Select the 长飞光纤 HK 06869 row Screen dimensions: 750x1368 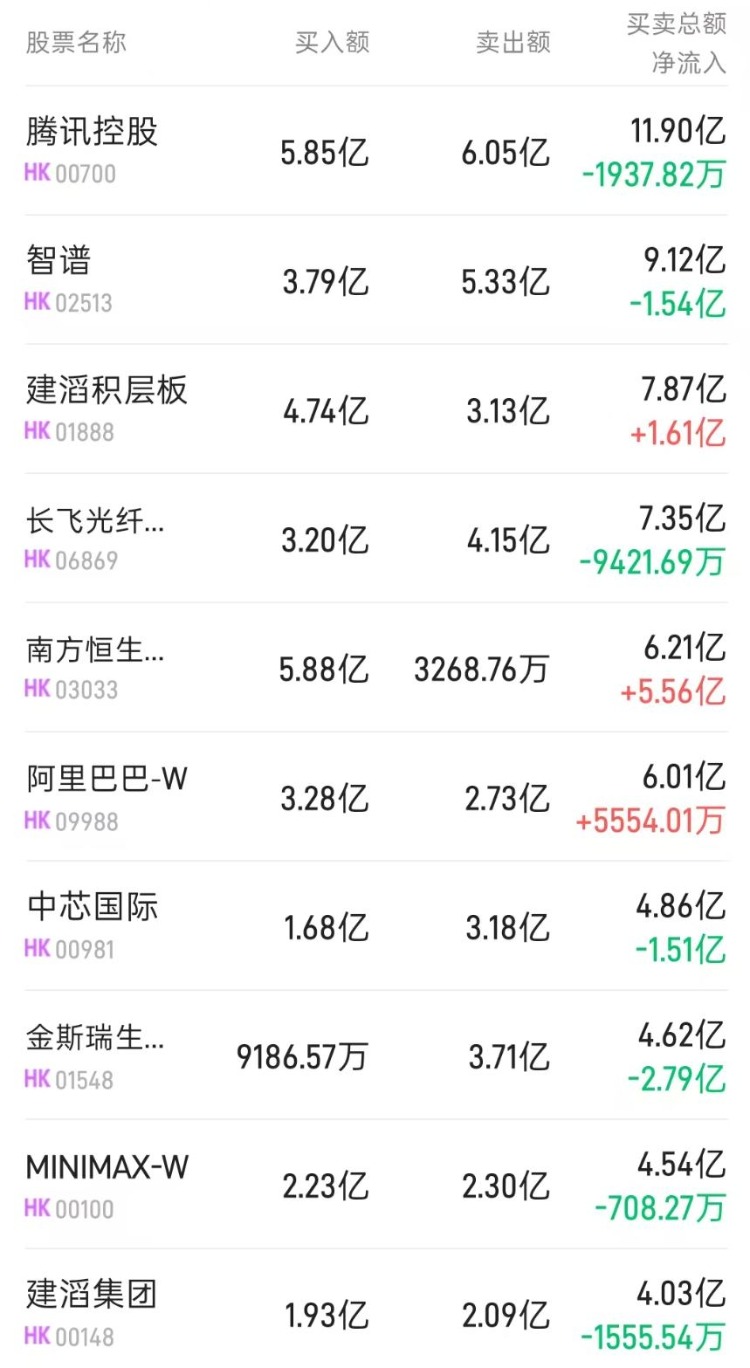(x=375, y=538)
